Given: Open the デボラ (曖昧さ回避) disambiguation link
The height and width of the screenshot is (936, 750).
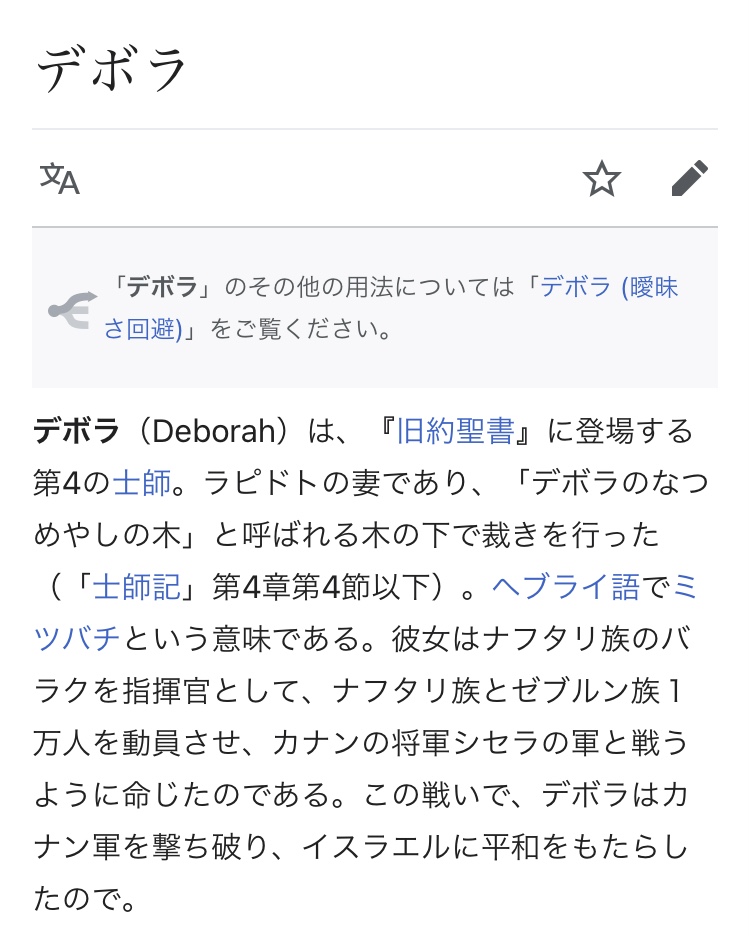Looking at the screenshot, I should [x=608, y=288].
